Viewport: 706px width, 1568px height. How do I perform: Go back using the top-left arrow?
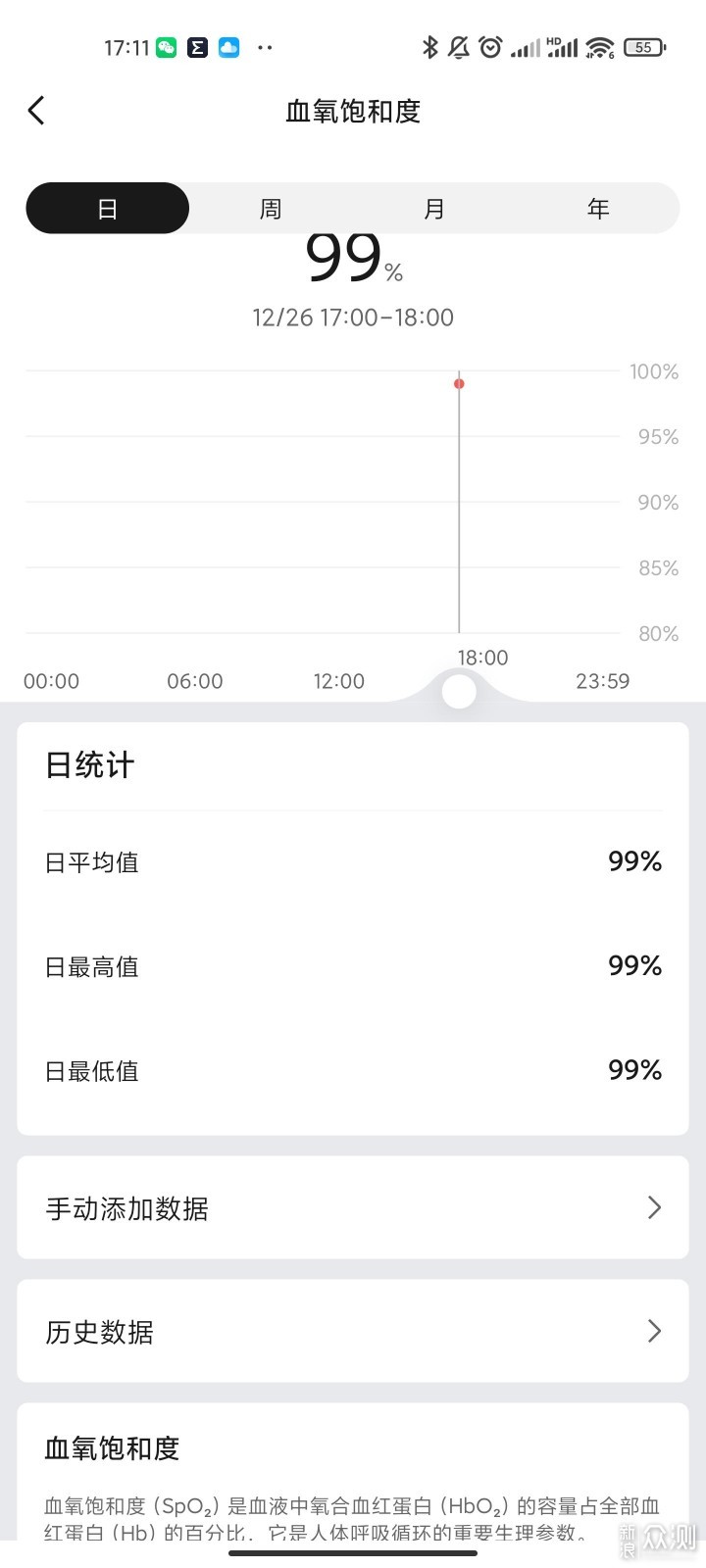click(x=36, y=111)
